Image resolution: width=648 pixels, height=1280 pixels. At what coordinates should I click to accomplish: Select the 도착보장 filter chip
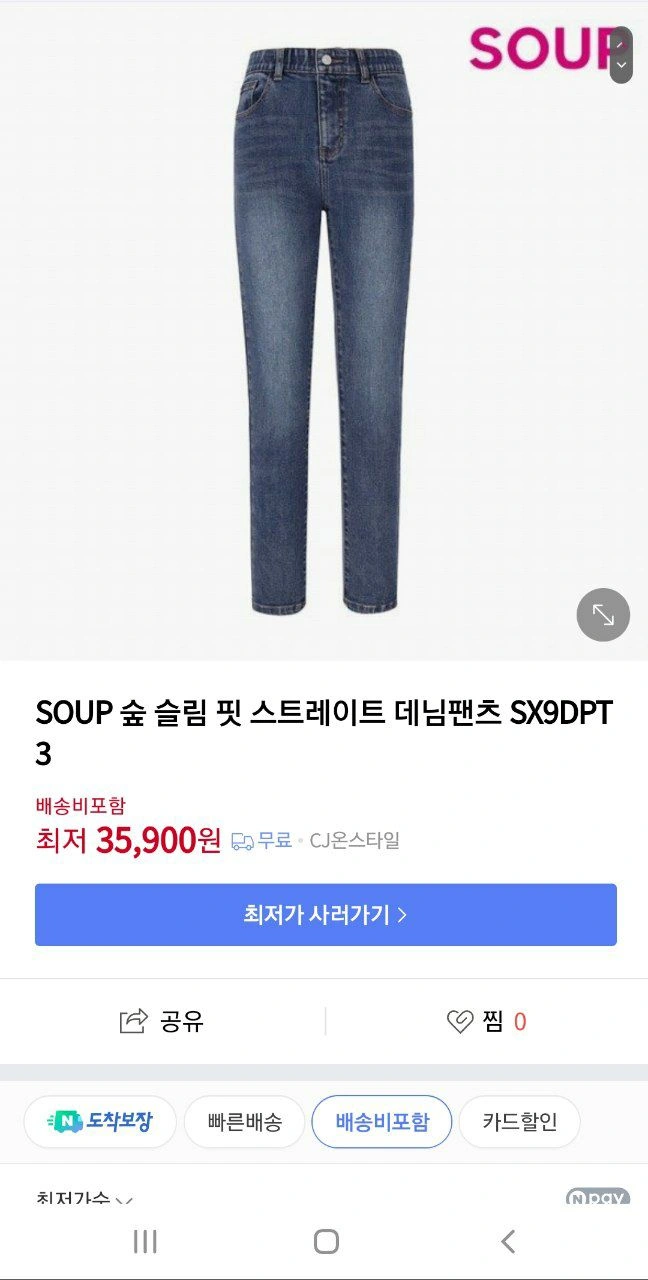[x=100, y=1121]
